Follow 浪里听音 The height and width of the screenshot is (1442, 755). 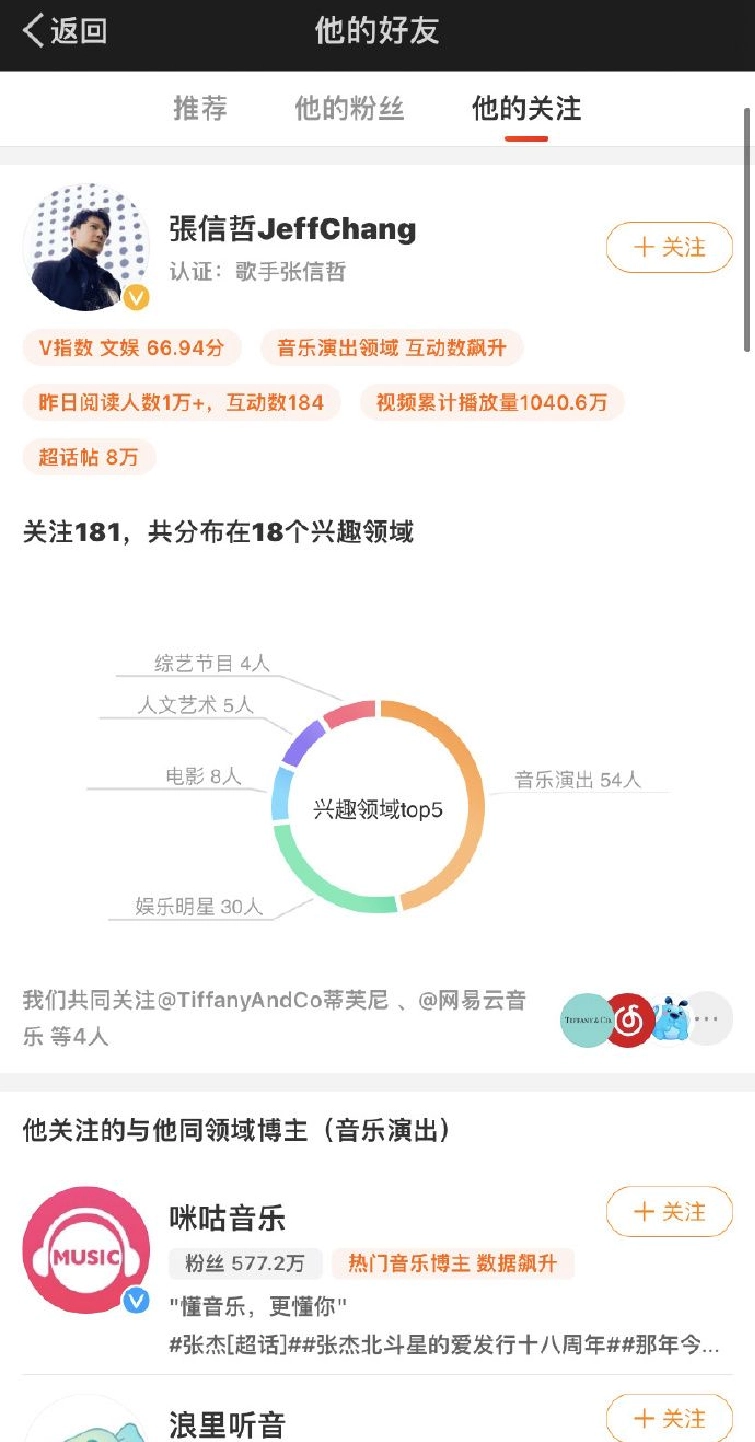669,1419
